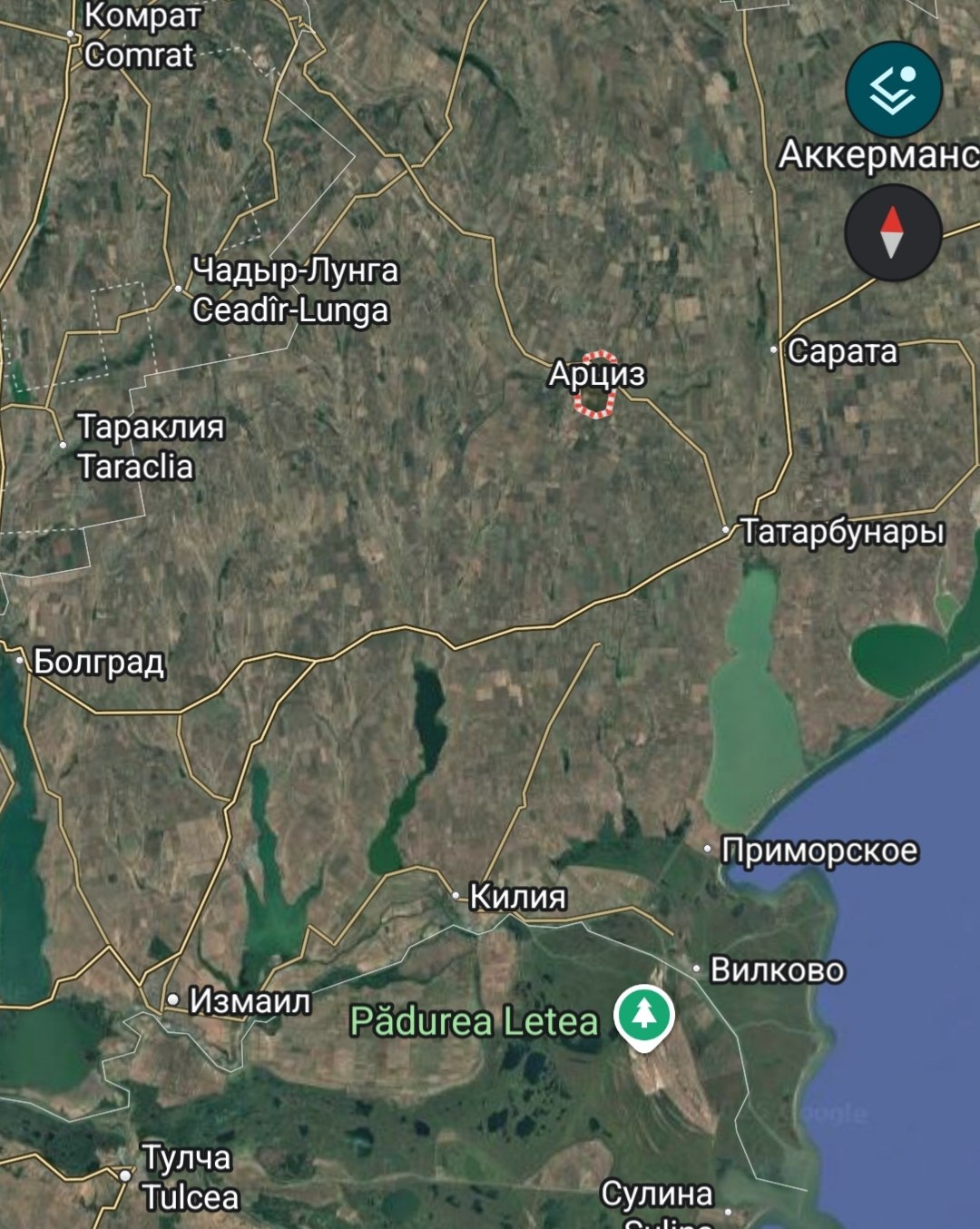Tap the compass to reset north

click(893, 232)
